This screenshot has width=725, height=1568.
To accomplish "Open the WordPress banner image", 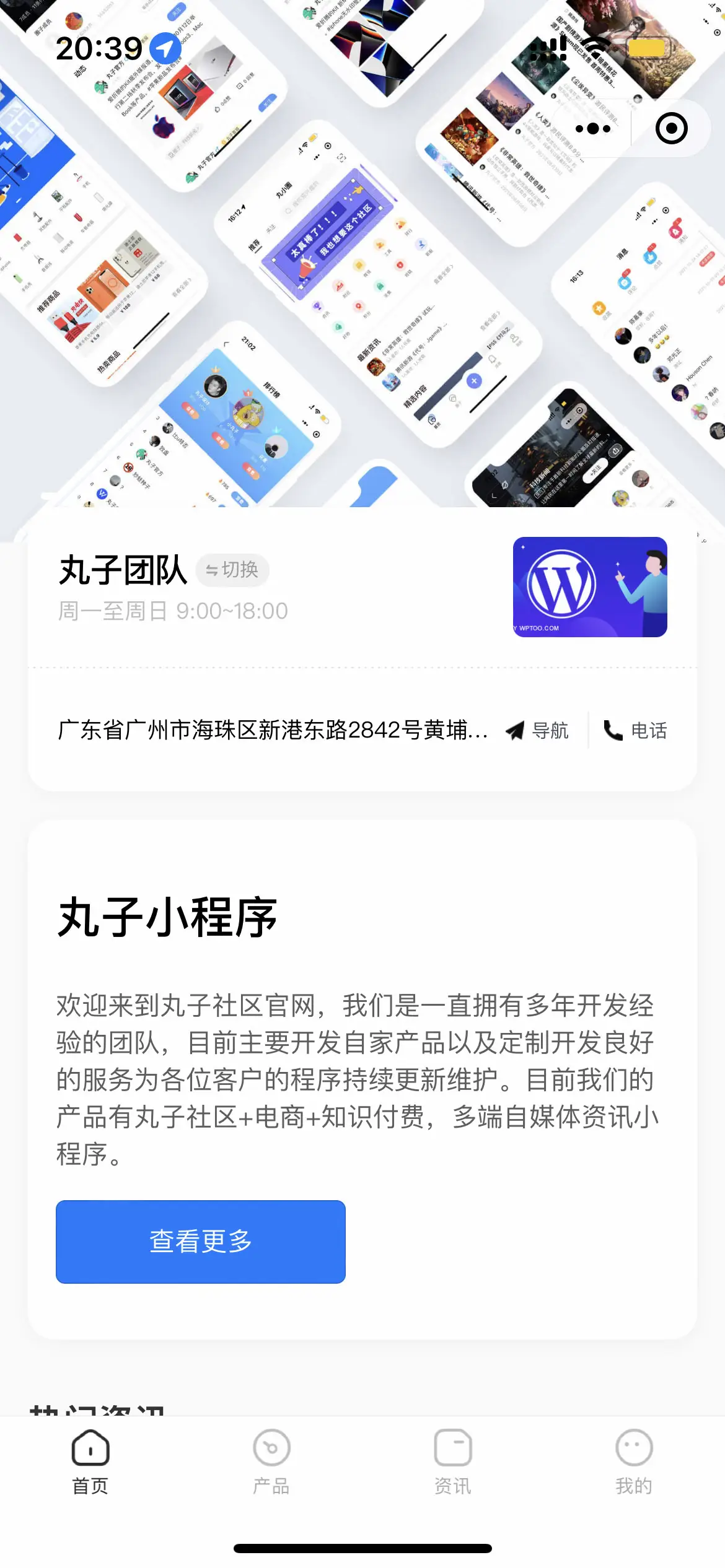I will (590, 587).
